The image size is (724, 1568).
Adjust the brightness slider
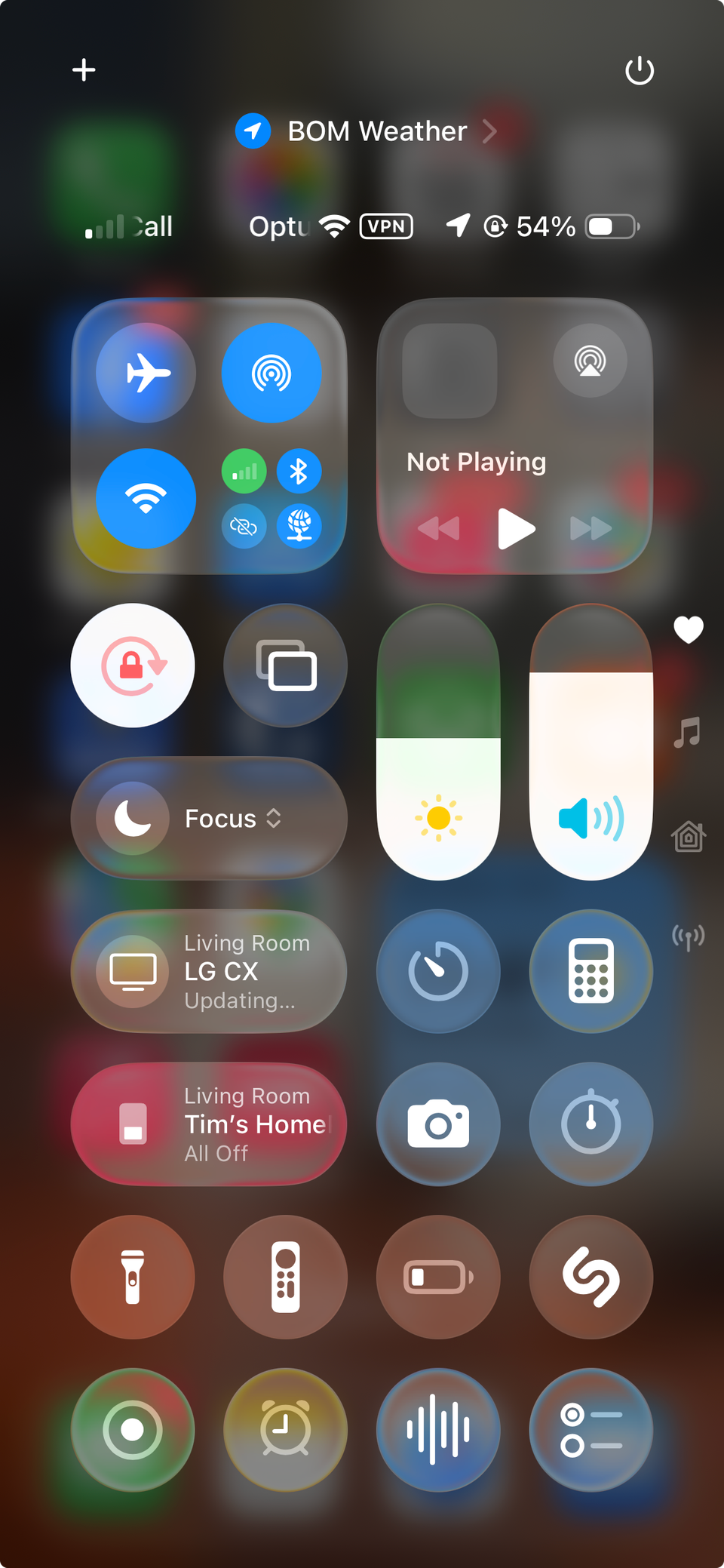tap(438, 743)
